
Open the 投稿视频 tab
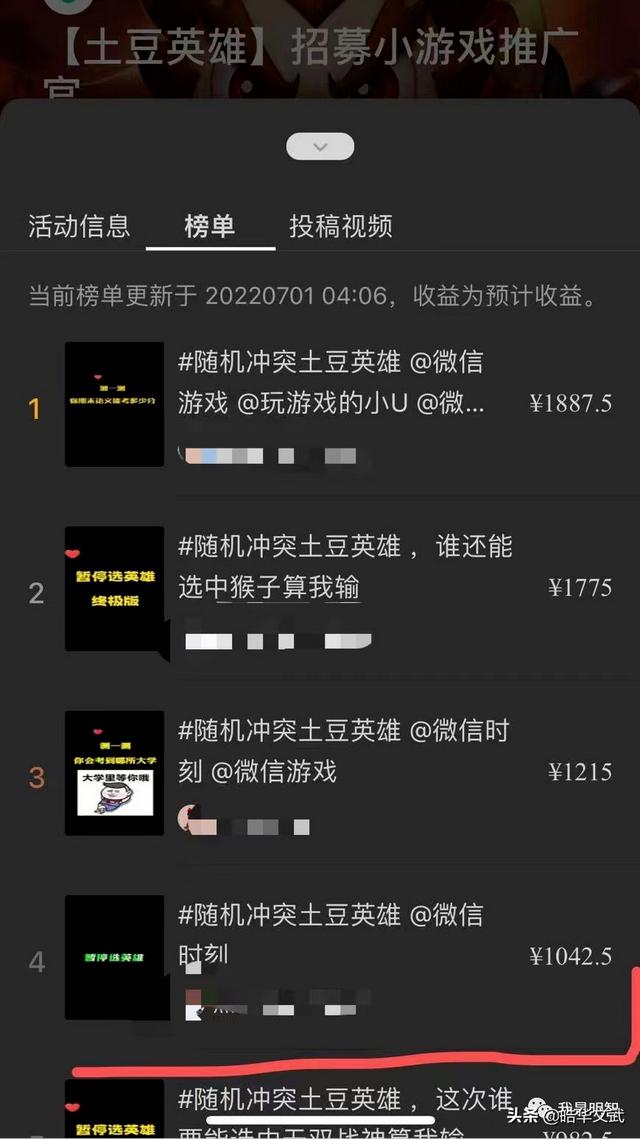pos(341,226)
